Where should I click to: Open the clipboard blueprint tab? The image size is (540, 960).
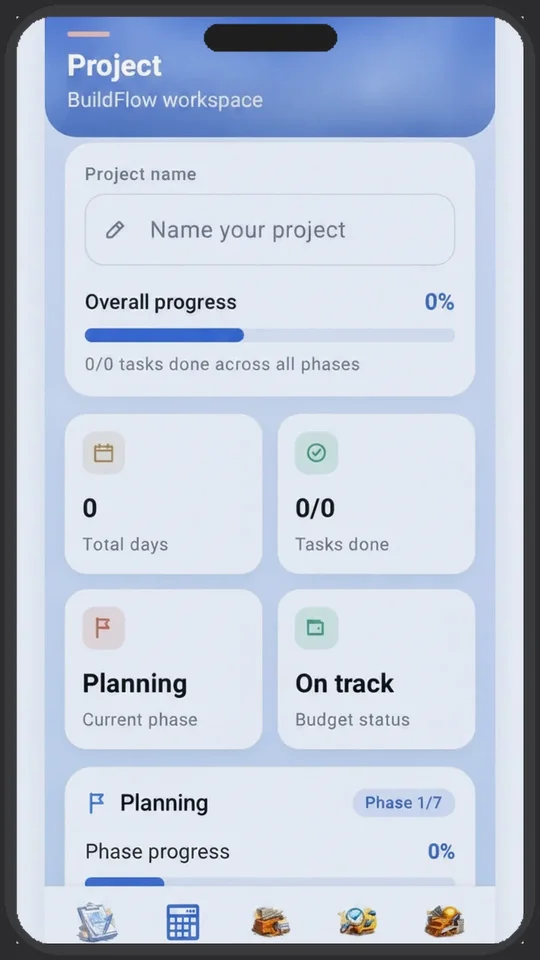pos(96,921)
